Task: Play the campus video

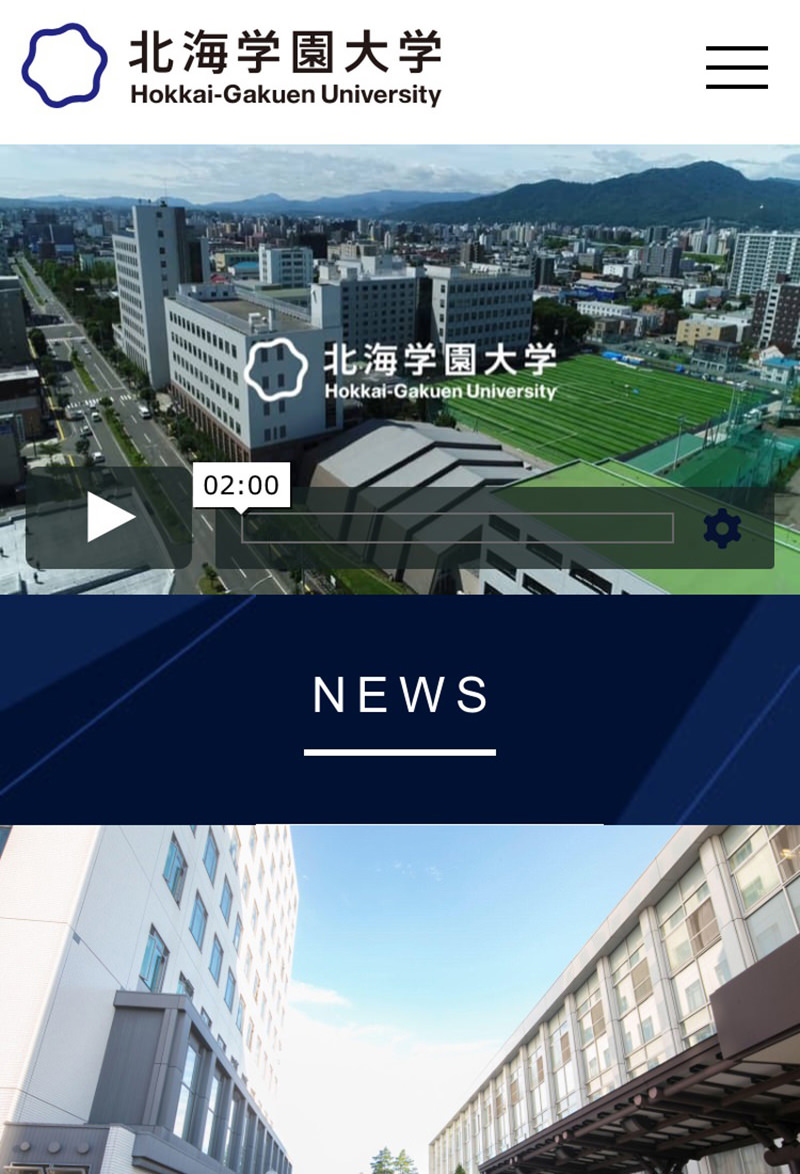Action: click(x=110, y=518)
